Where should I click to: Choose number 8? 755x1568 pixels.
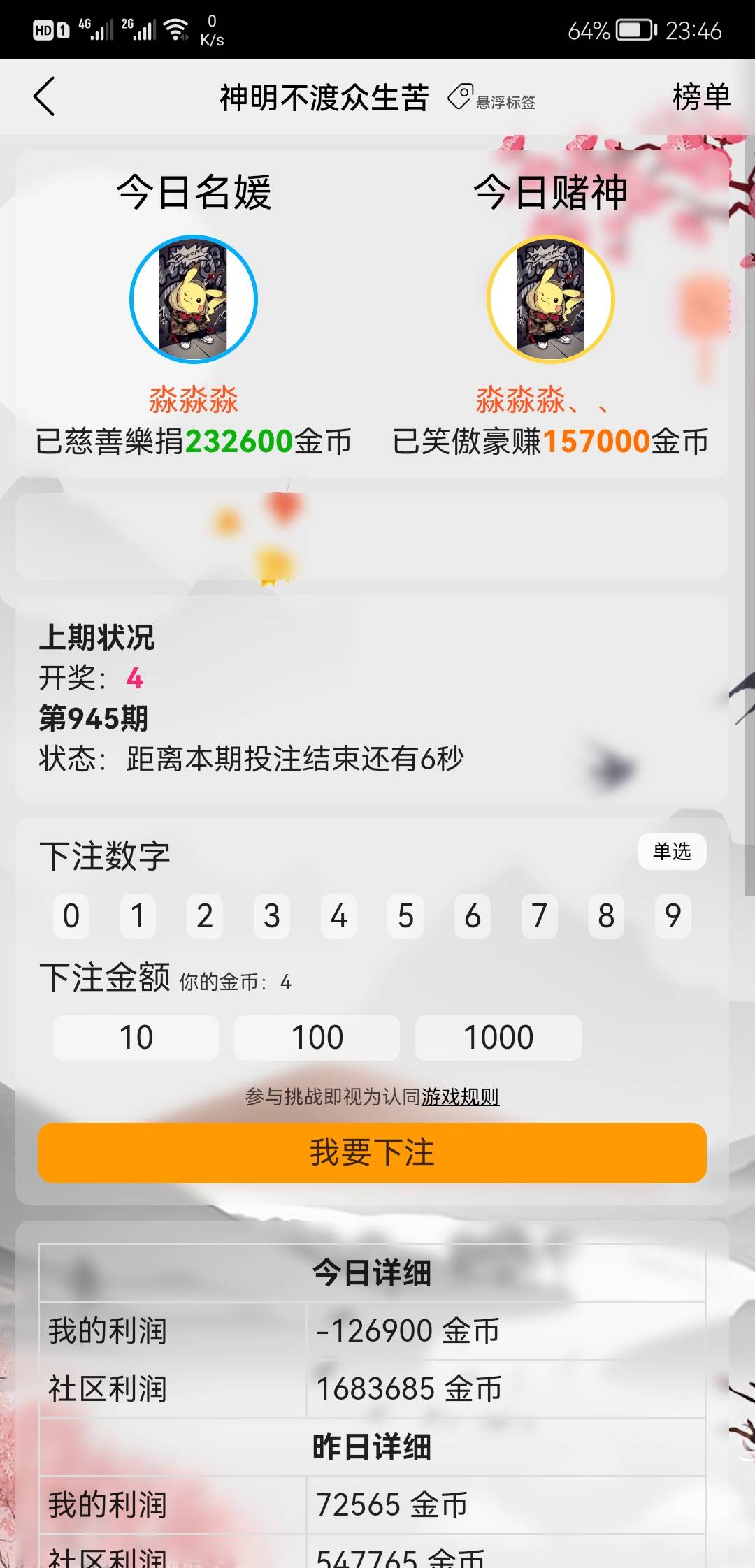point(606,915)
